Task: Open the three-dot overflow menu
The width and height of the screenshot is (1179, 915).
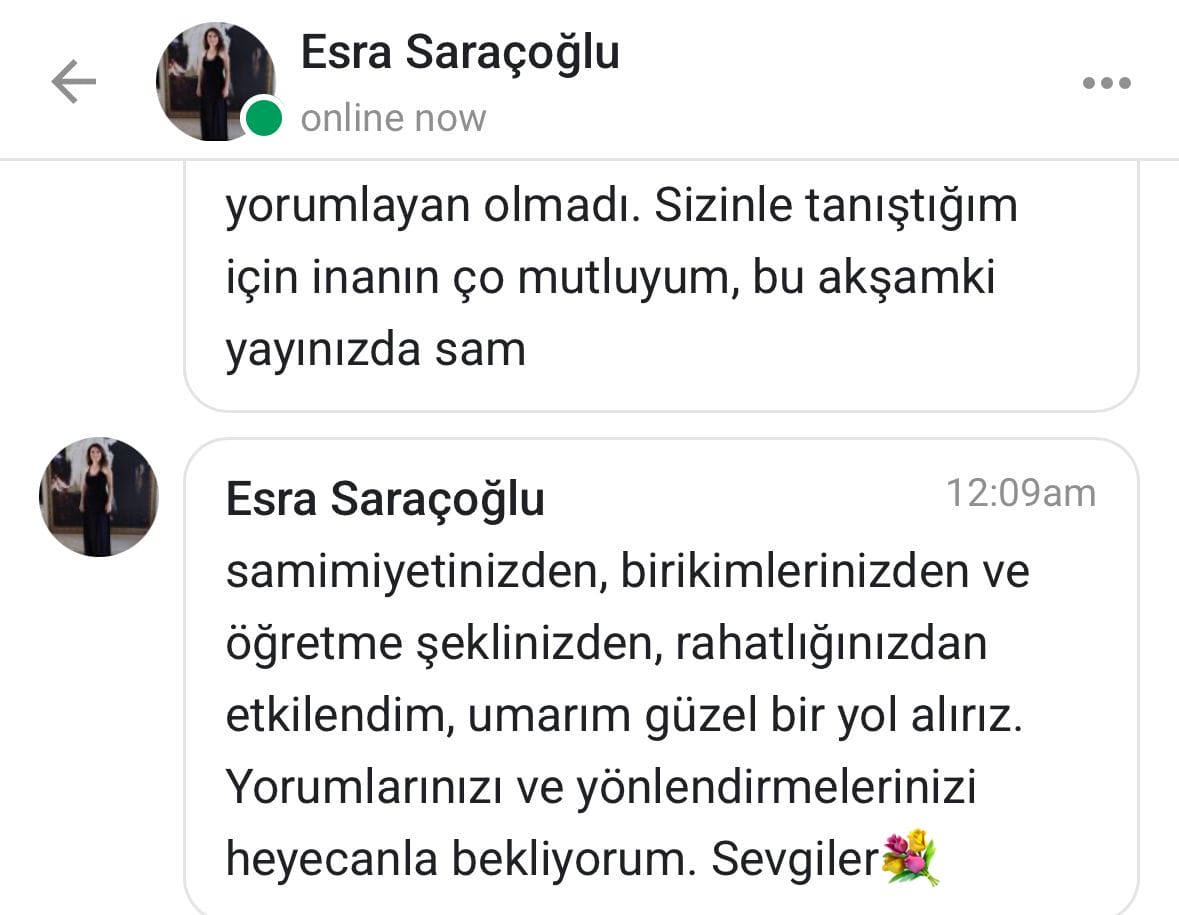Action: pyautogui.click(x=1107, y=83)
